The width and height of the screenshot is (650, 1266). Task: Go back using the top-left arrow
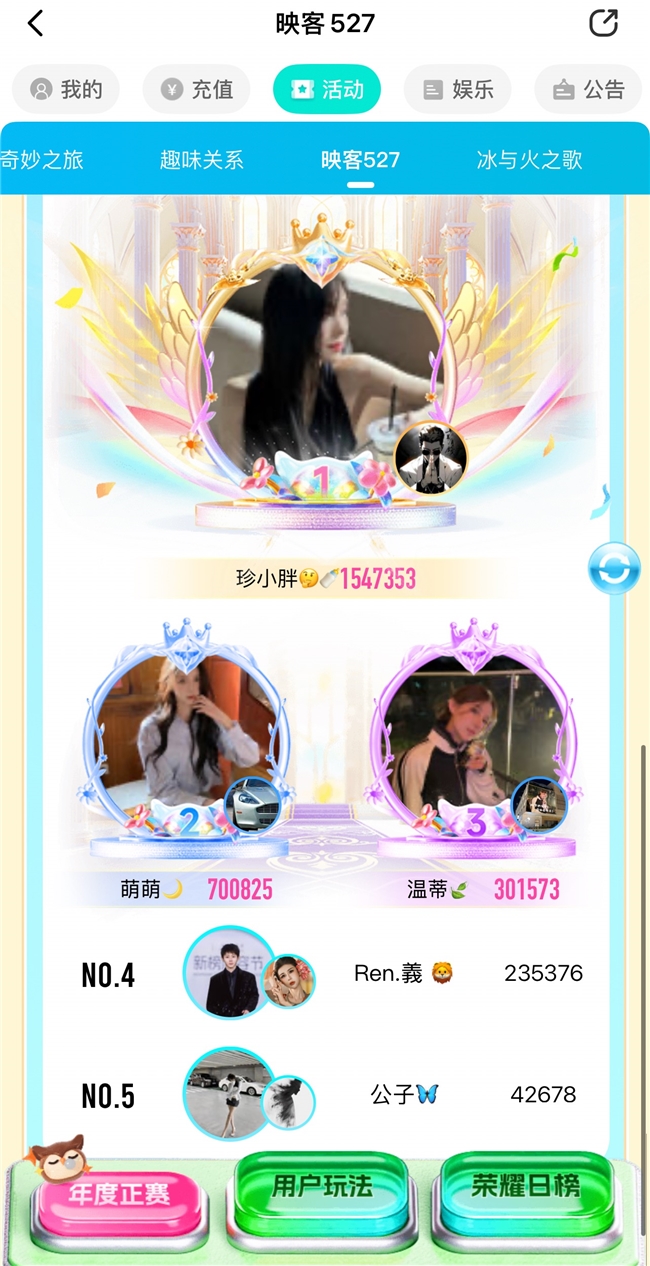pos(36,24)
